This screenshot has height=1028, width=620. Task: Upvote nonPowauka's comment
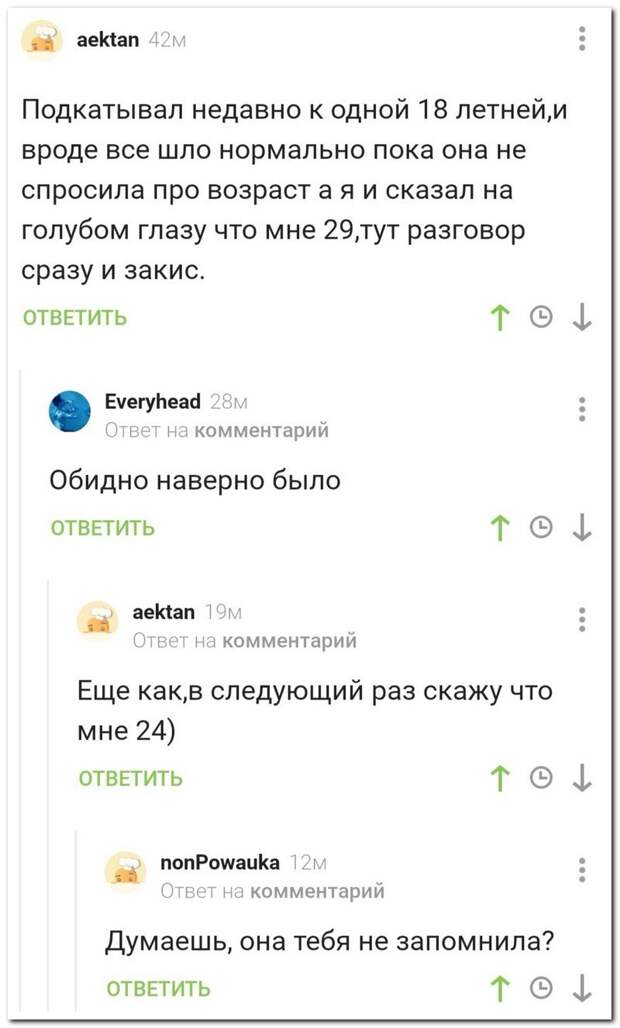(x=500, y=989)
